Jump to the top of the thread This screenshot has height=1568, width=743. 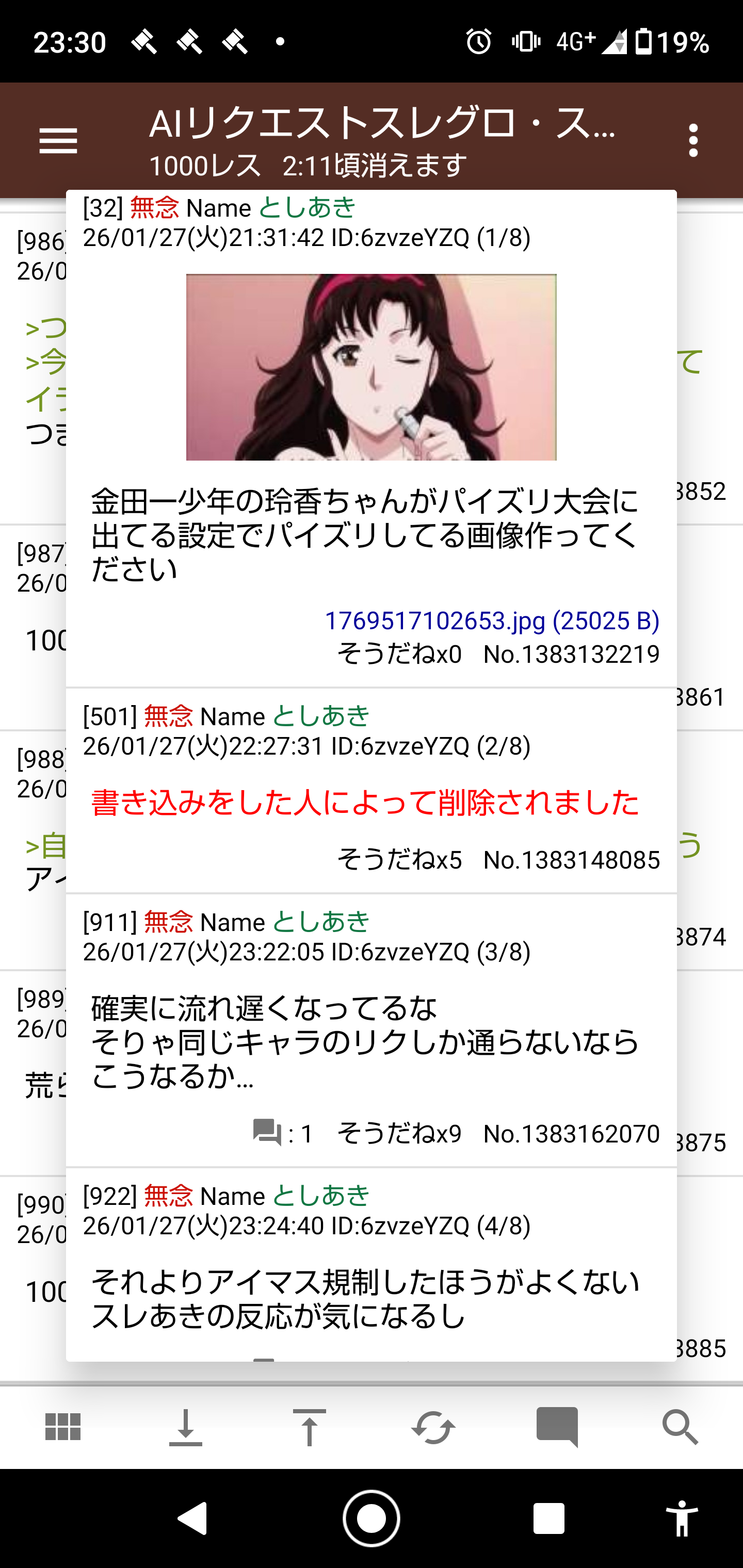click(310, 1427)
